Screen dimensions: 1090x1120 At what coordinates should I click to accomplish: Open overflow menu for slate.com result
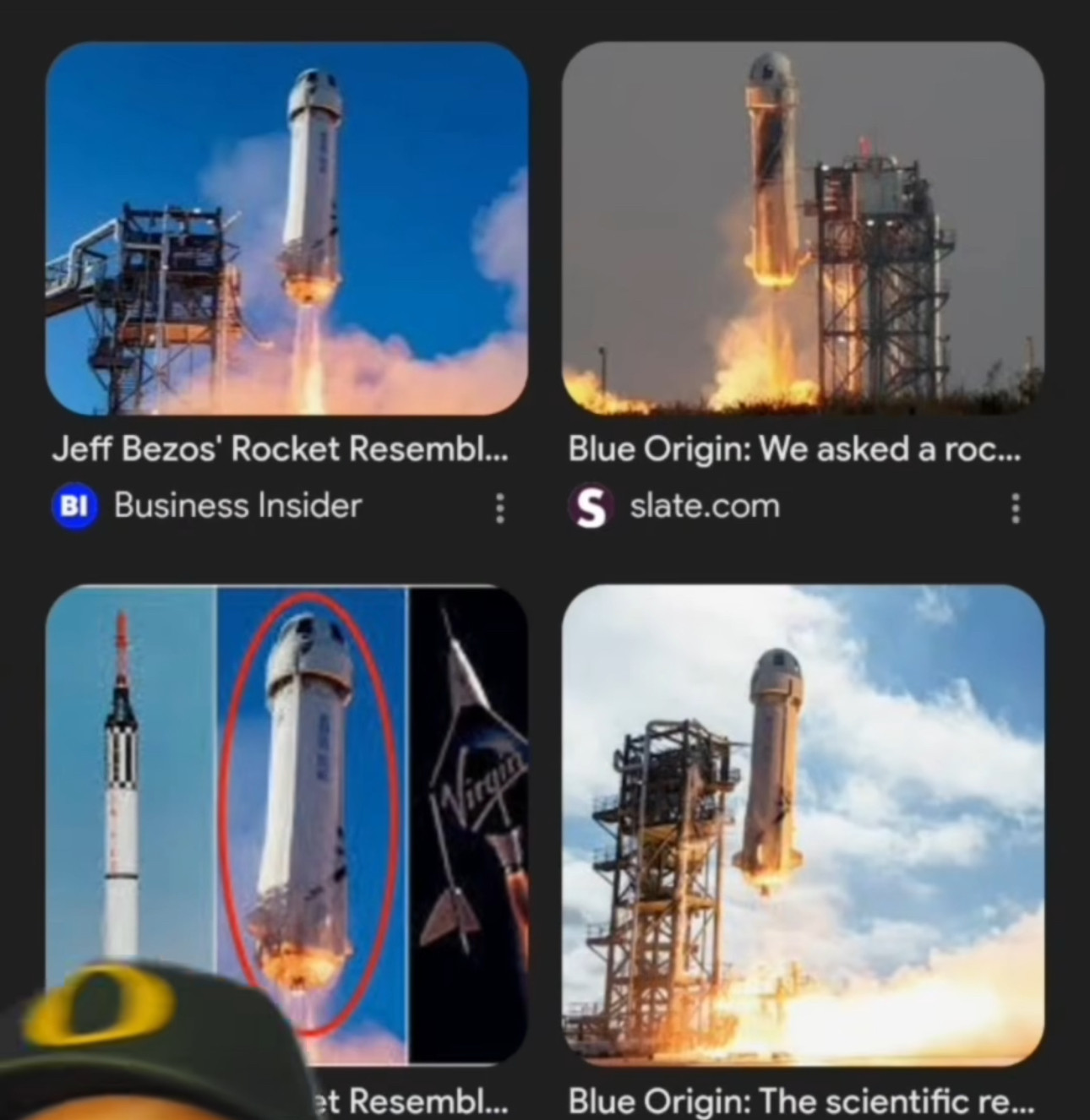click(1016, 508)
